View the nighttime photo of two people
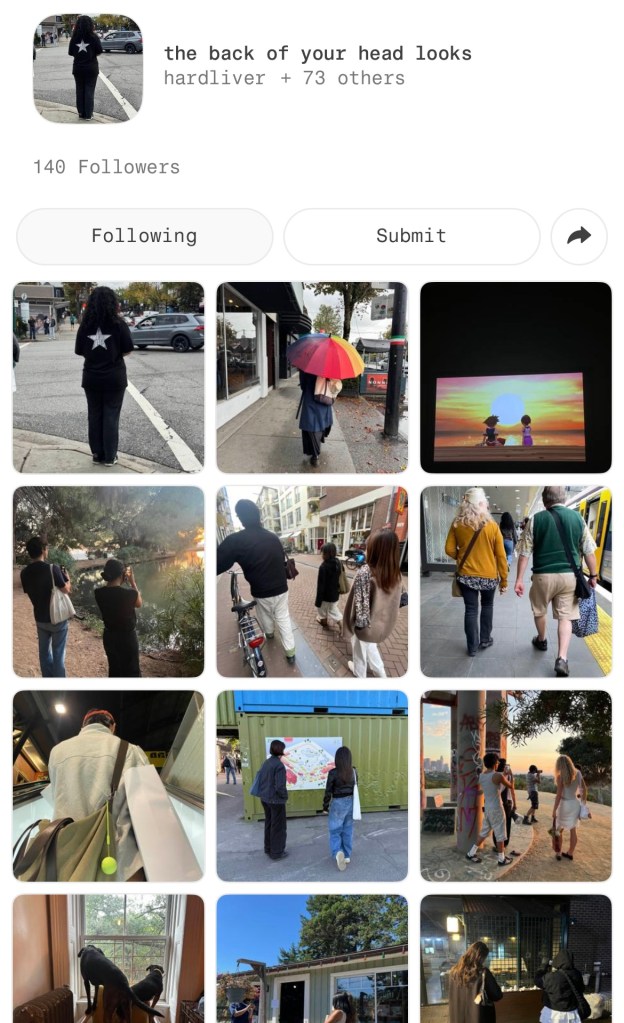 (x=515, y=958)
